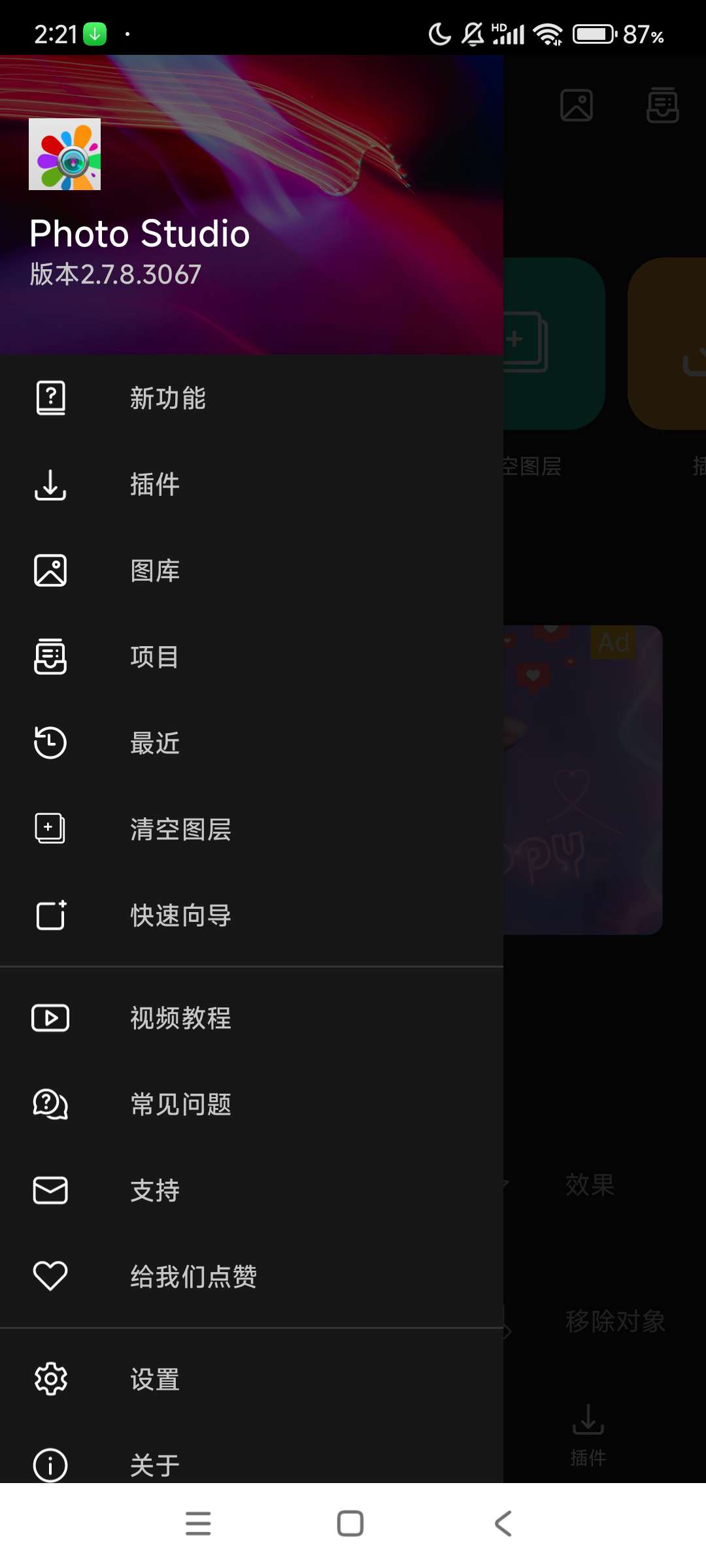Viewport: 706px width, 1568px height.
Task: View 最近 (recent) items
Action: pyautogui.click(x=155, y=743)
